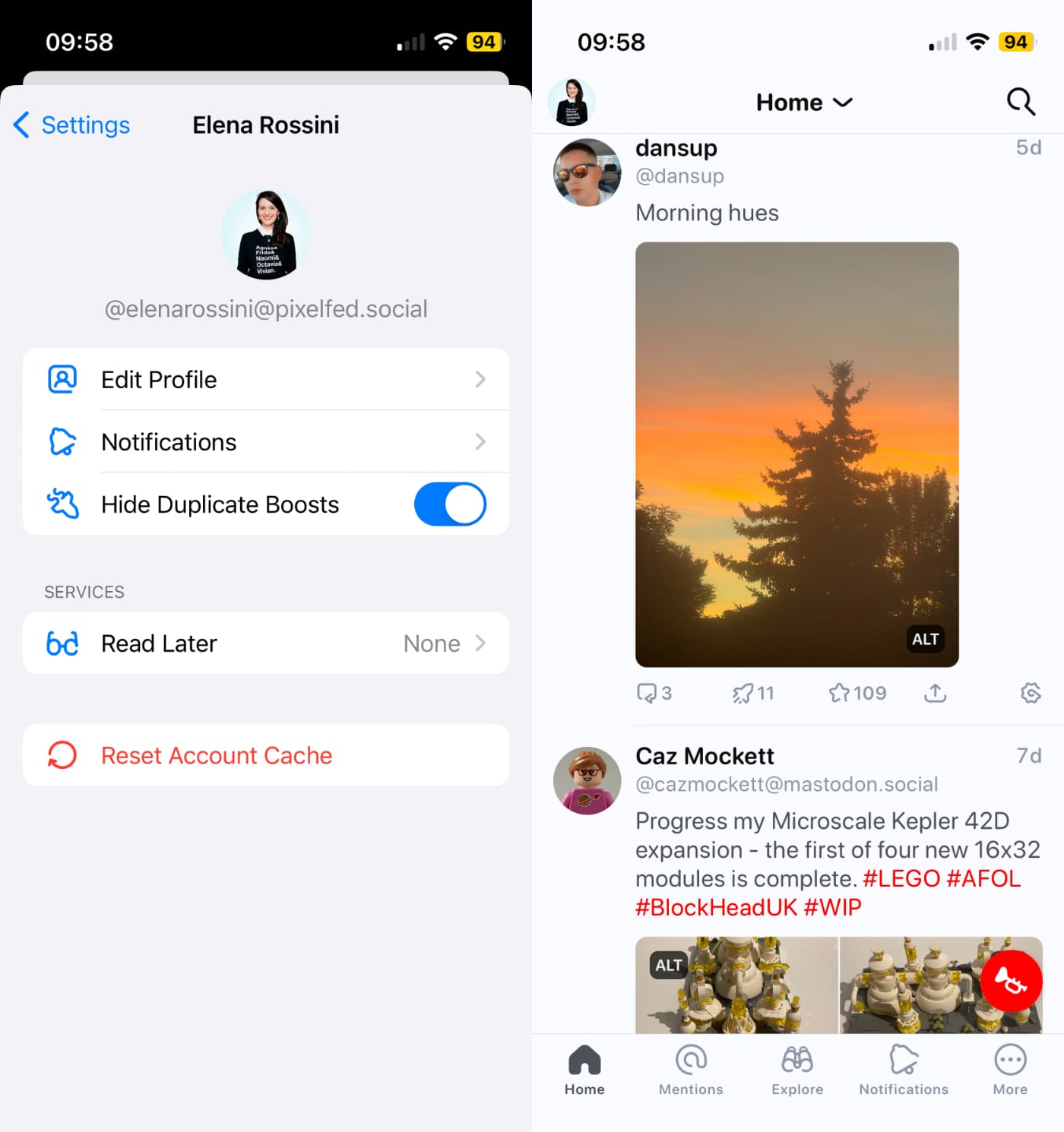Boost dansup's Morning hues post

click(x=752, y=693)
